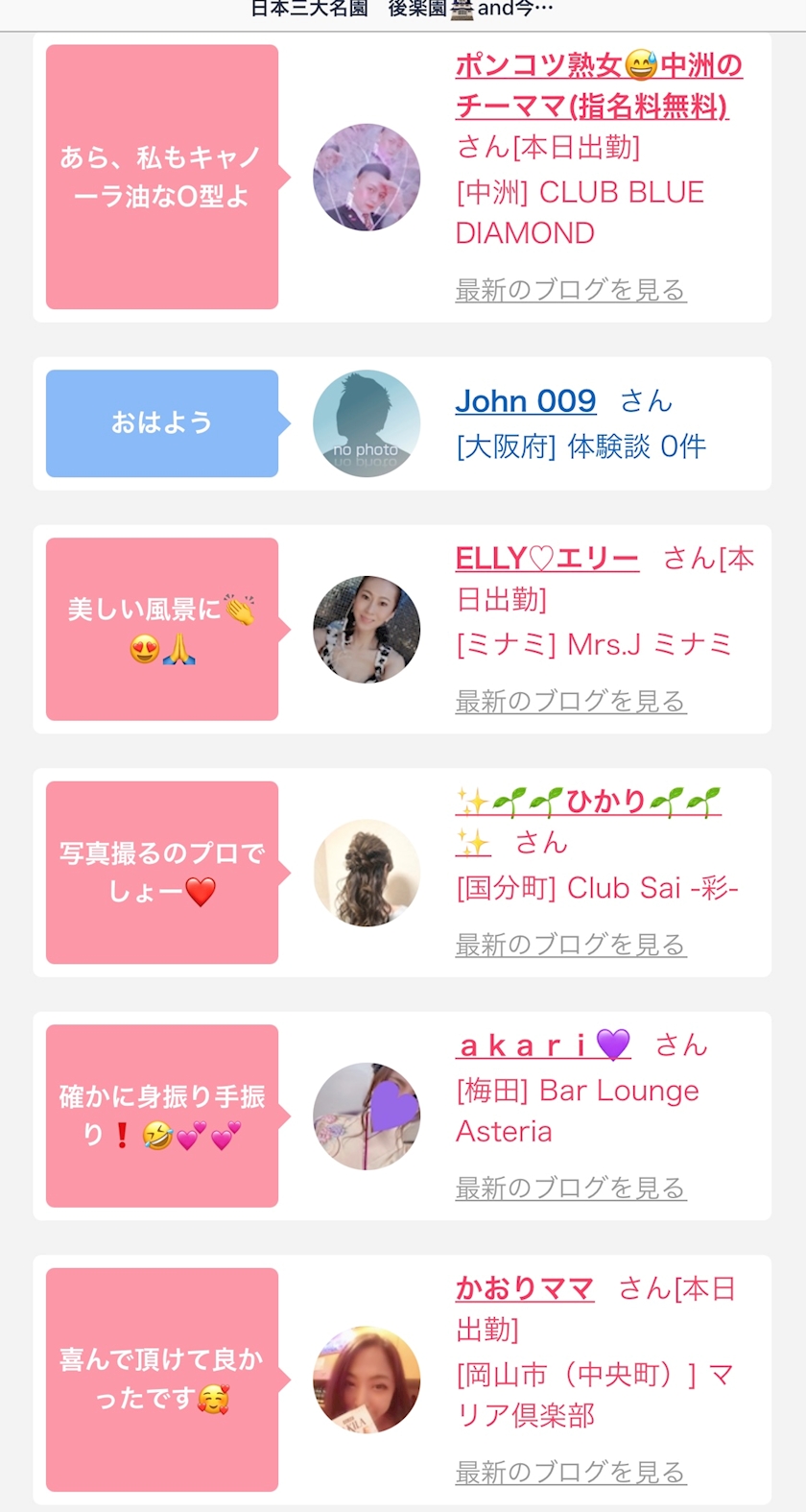Tap John 009's no photo avatar

coord(367,423)
